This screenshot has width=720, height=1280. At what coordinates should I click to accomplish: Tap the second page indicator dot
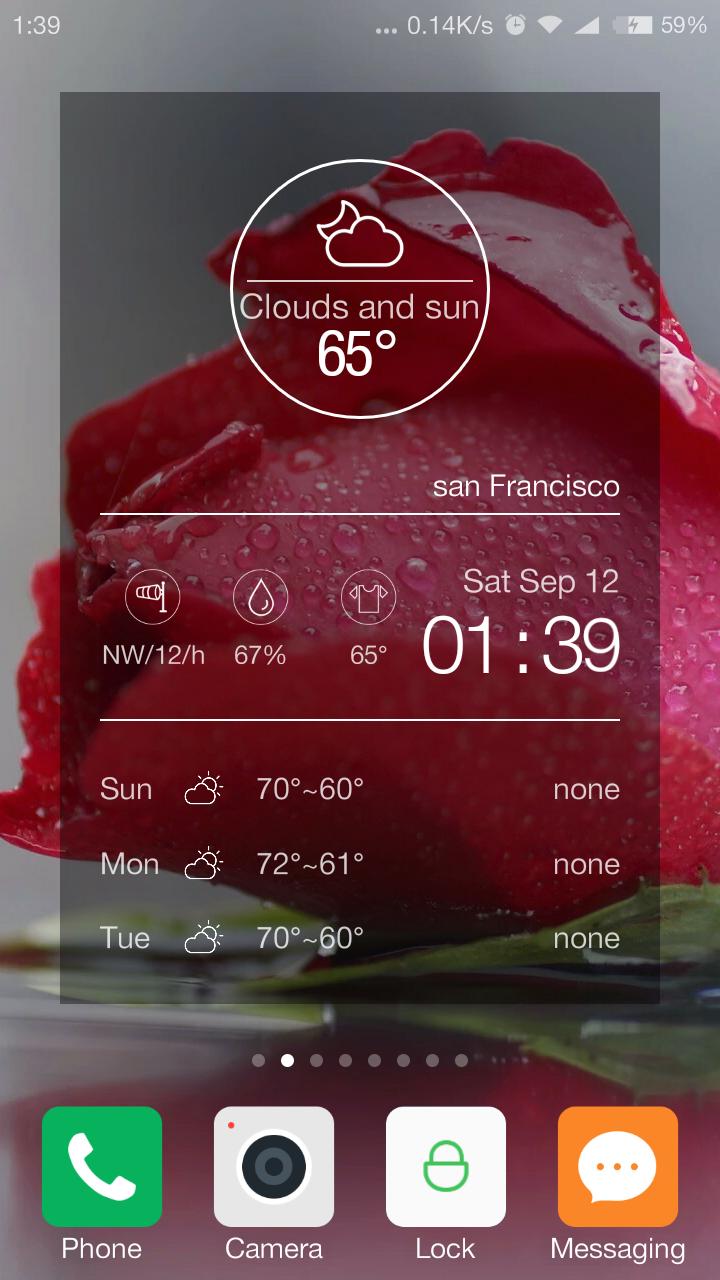pyautogui.click(x=288, y=1060)
